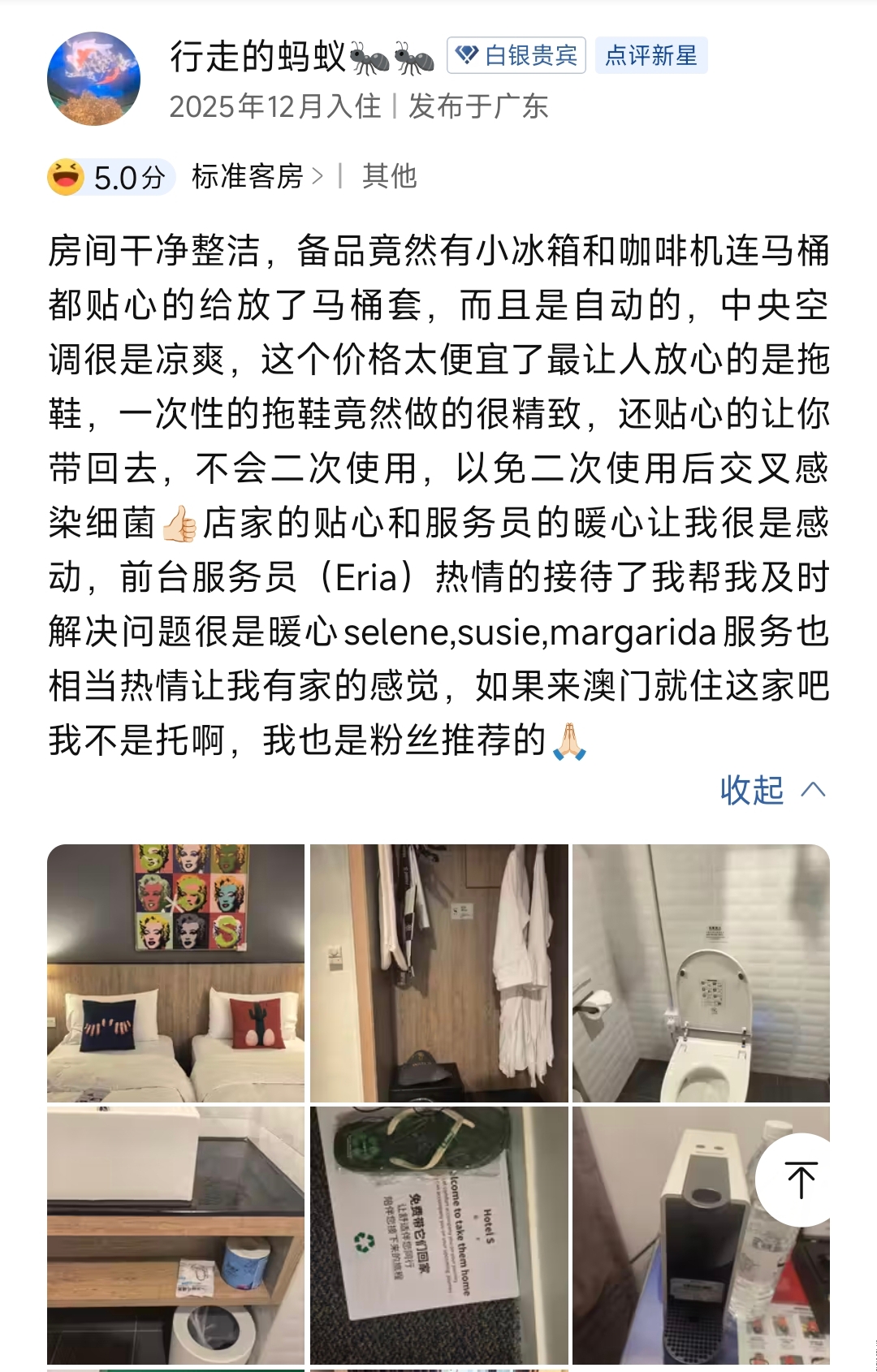877x1372 pixels.
Task: Tap the 白银贵宾 membership badge
Action: pos(516,55)
